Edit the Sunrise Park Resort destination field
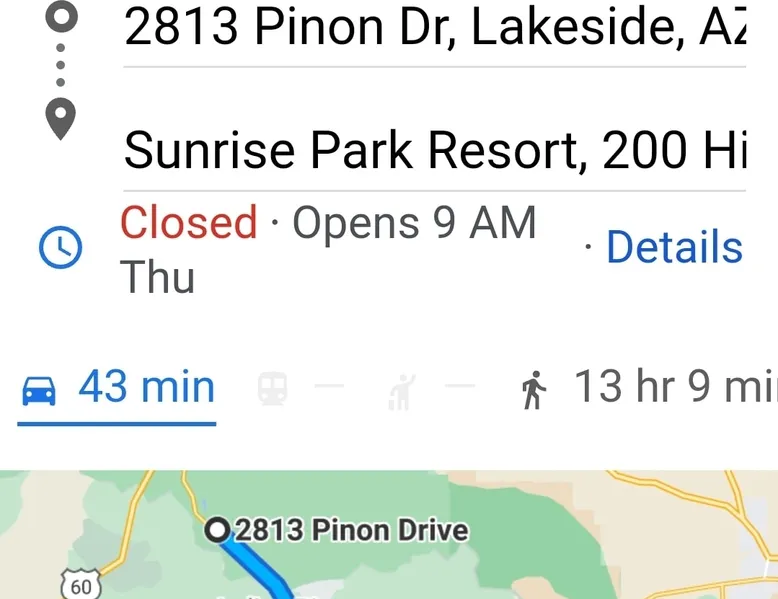778x599 pixels. pyautogui.click(x=434, y=152)
